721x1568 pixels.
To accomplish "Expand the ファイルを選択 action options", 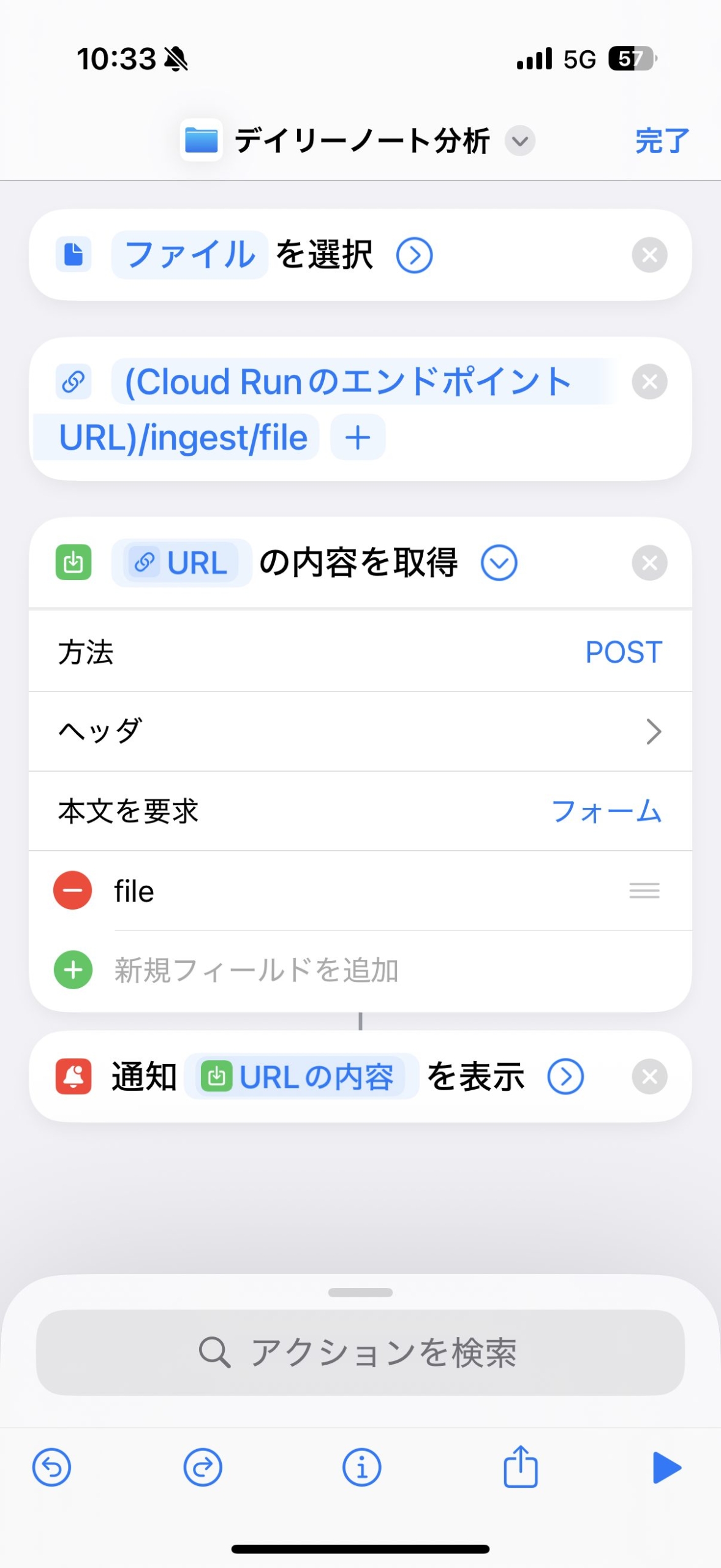I will 414,255.
